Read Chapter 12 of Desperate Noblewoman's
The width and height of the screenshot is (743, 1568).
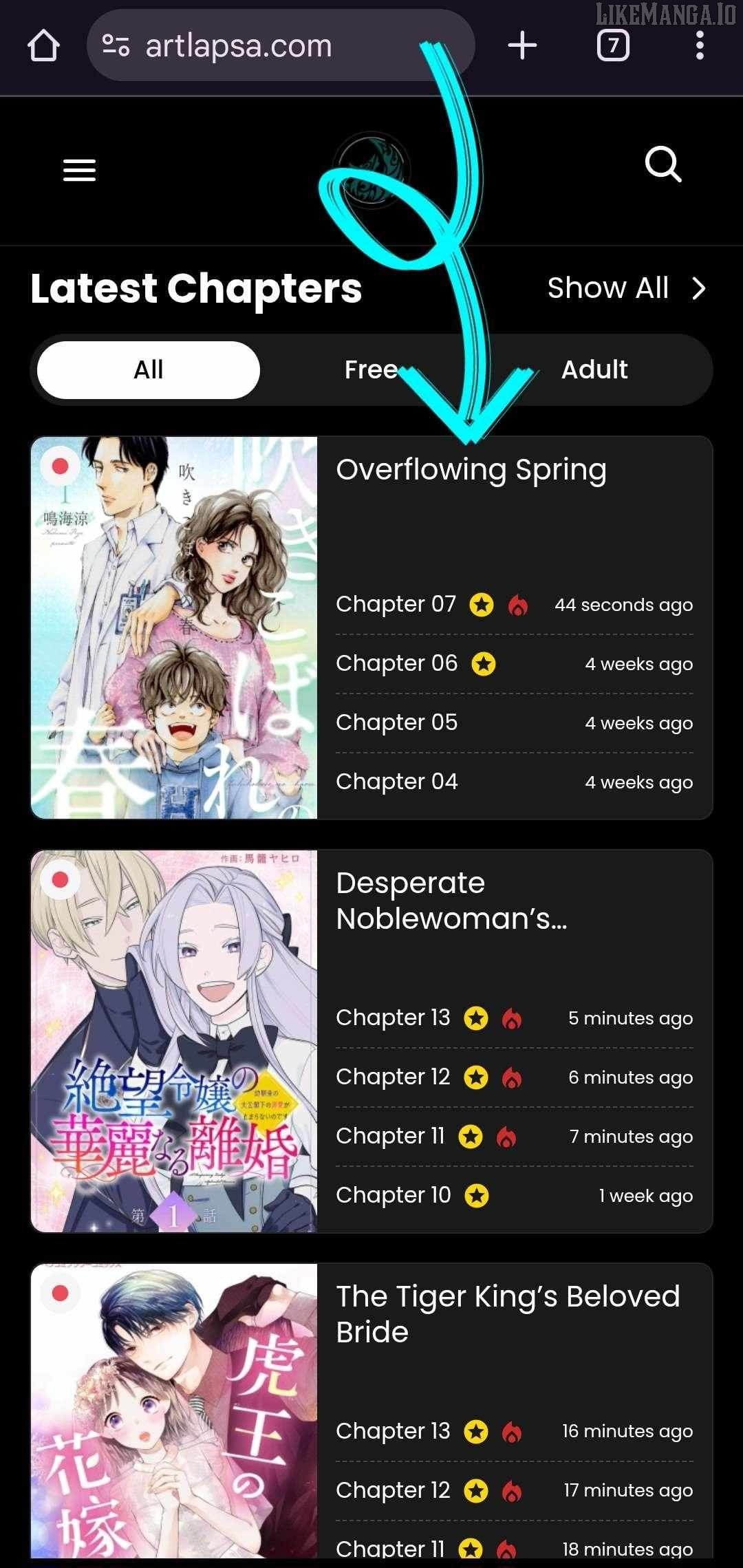(393, 1077)
